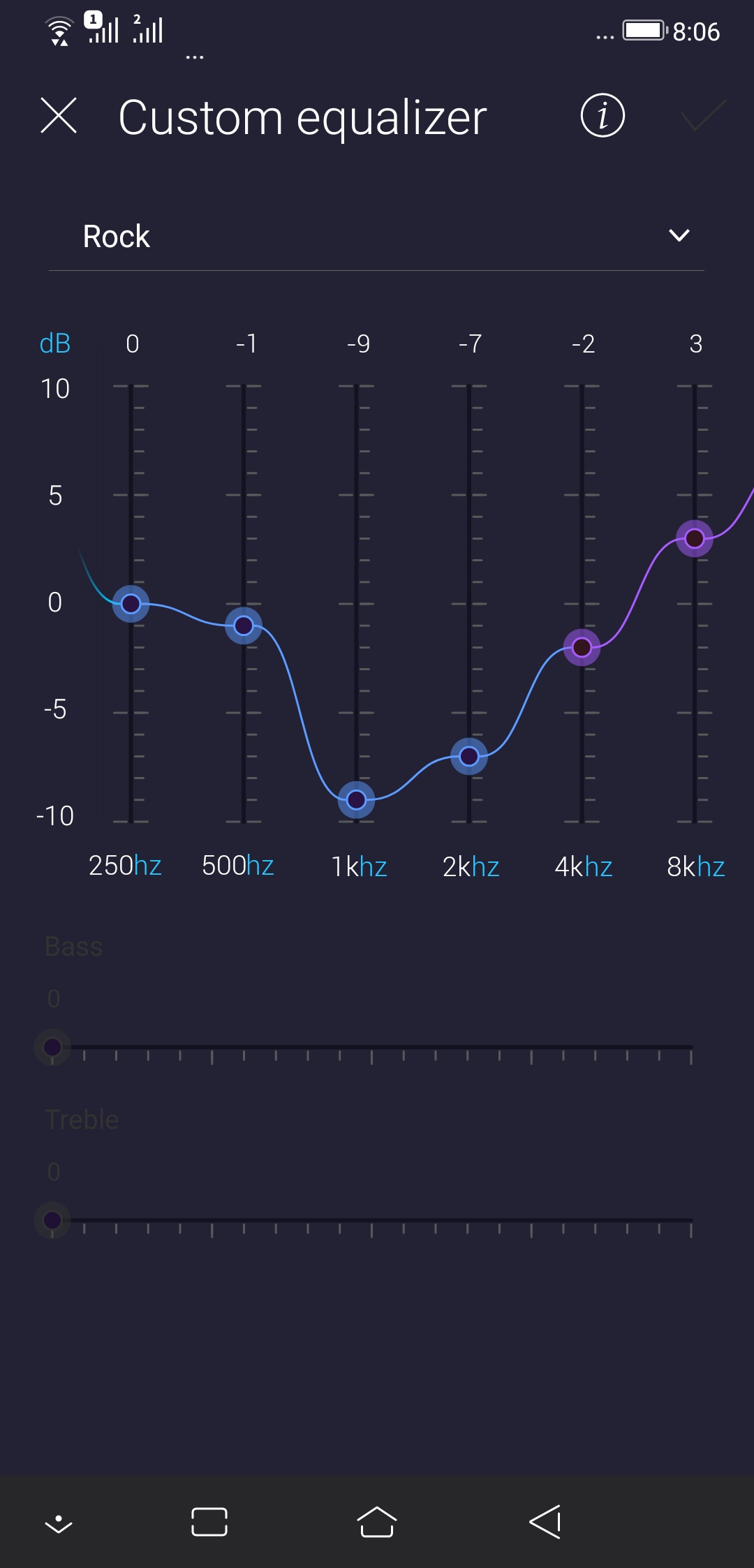Image resolution: width=754 pixels, height=1568 pixels.
Task: Close the Custom equalizer screen
Action: coord(59,116)
